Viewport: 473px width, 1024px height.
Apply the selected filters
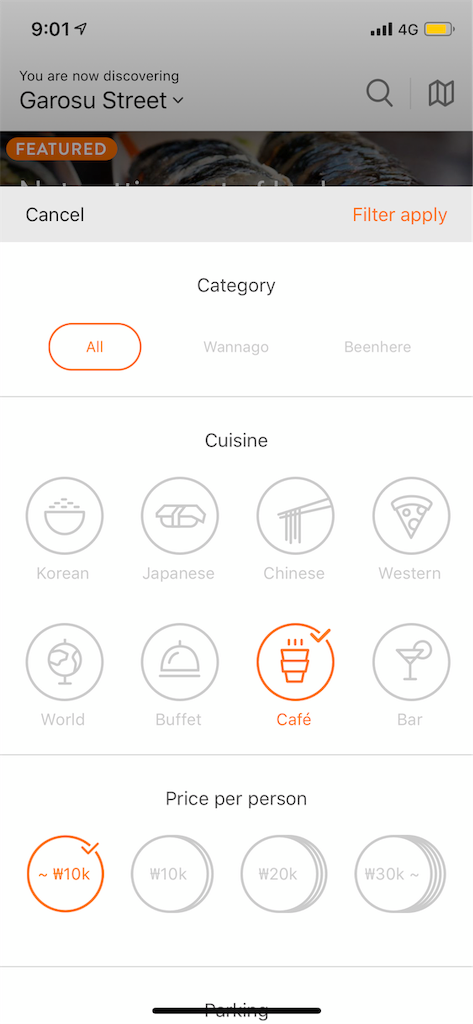point(400,215)
